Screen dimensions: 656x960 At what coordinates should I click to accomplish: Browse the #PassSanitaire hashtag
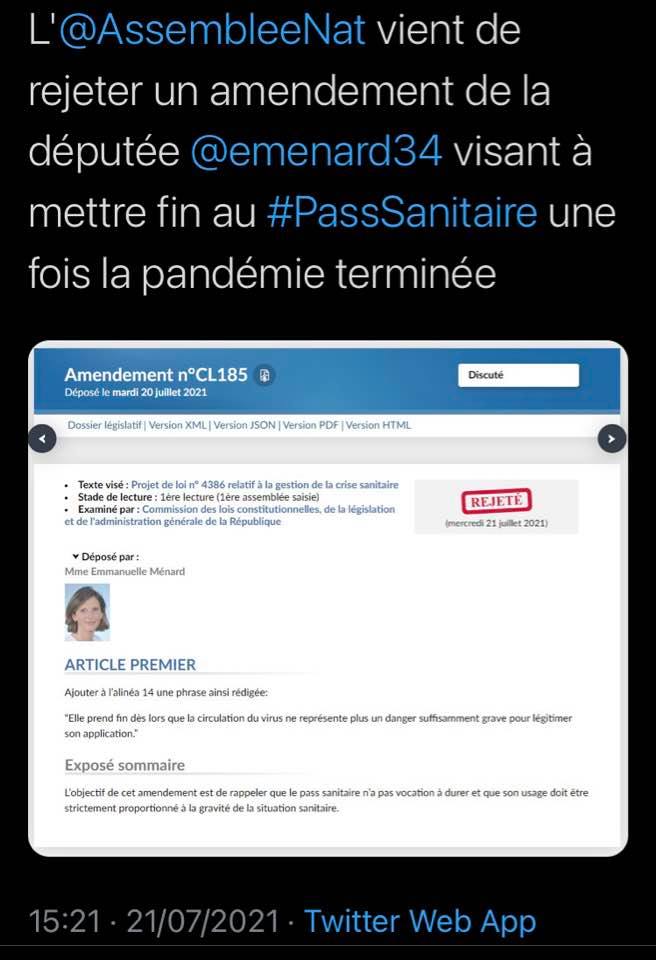(x=402, y=213)
